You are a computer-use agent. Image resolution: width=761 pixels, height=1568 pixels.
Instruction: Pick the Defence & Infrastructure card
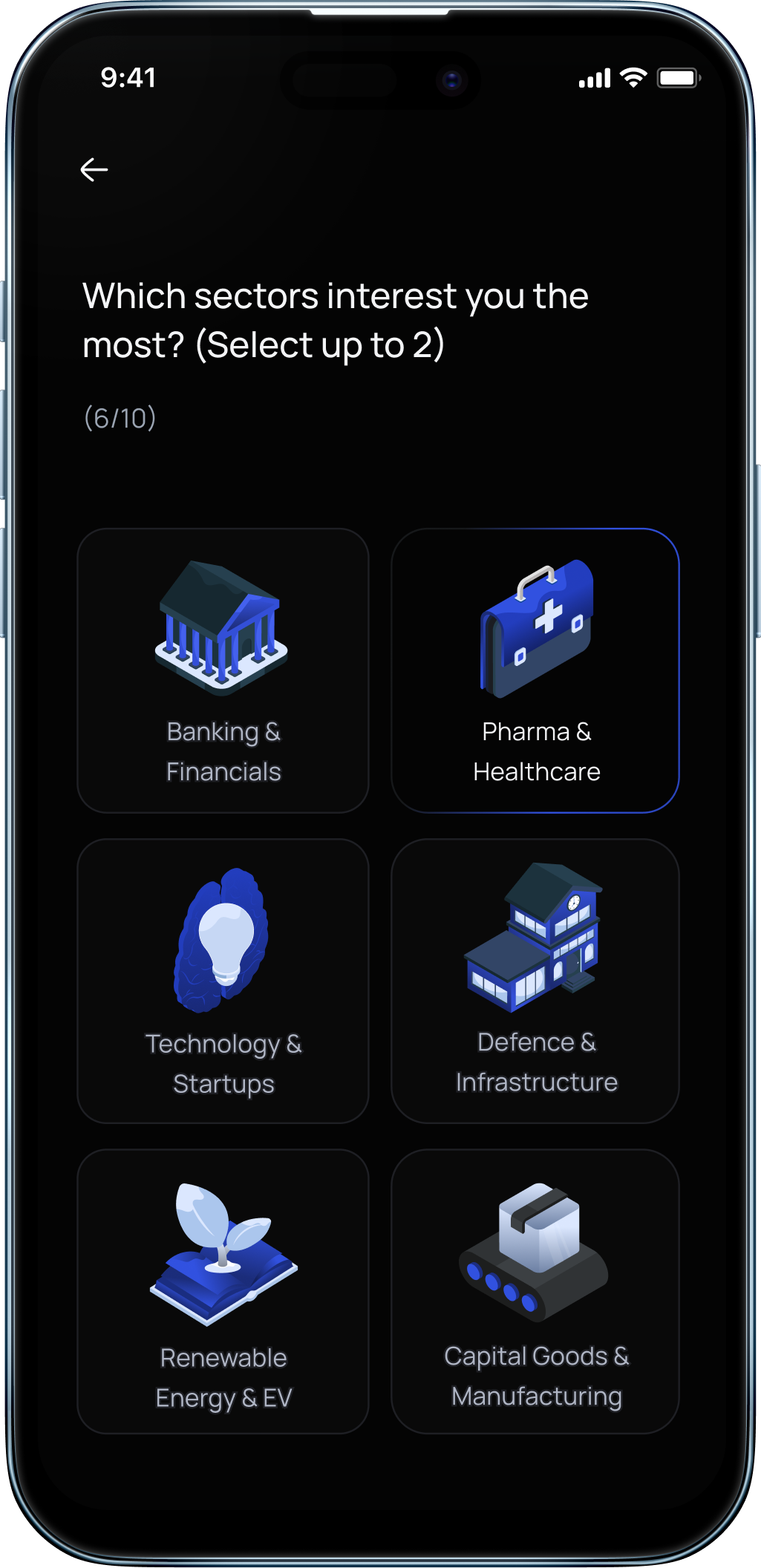(535, 981)
